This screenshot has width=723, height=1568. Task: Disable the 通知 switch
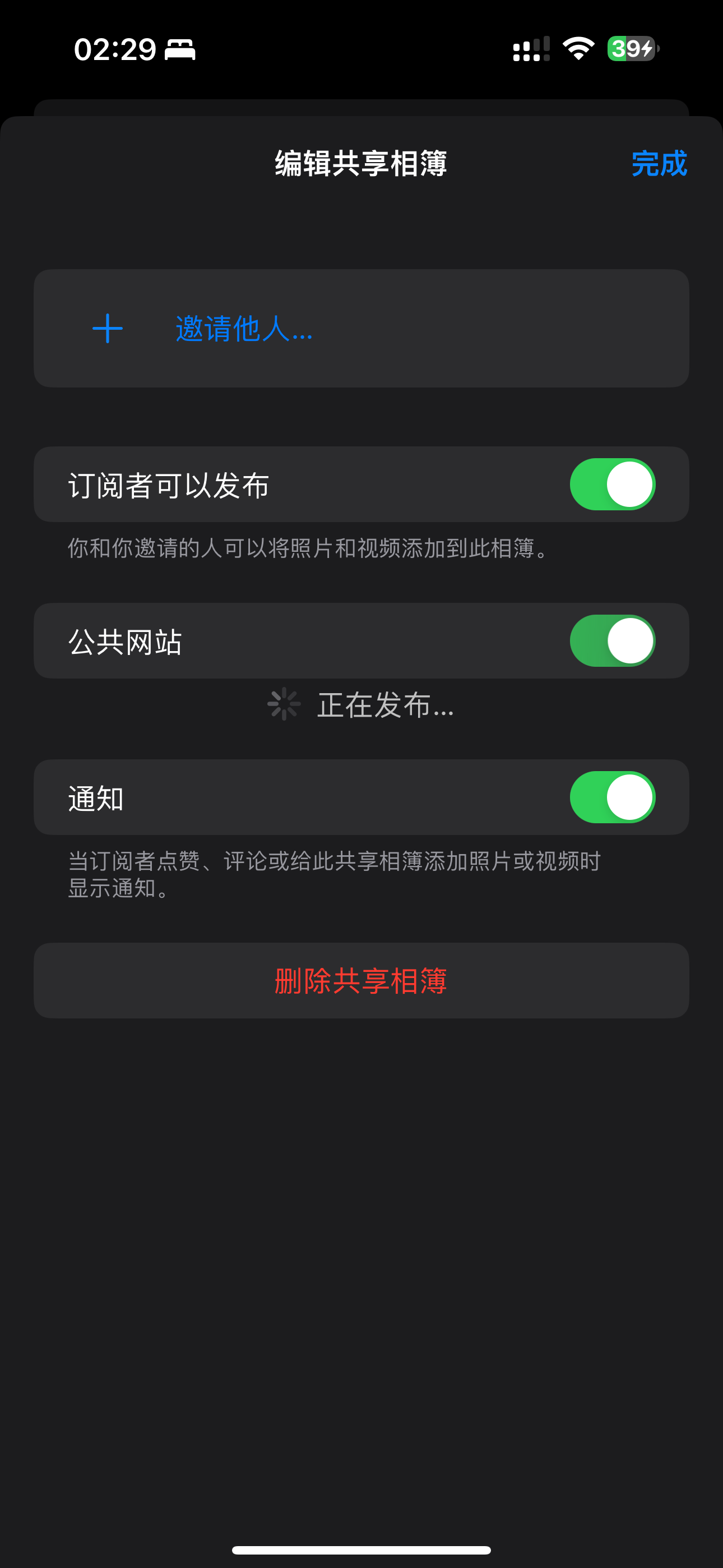(x=612, y=797)
